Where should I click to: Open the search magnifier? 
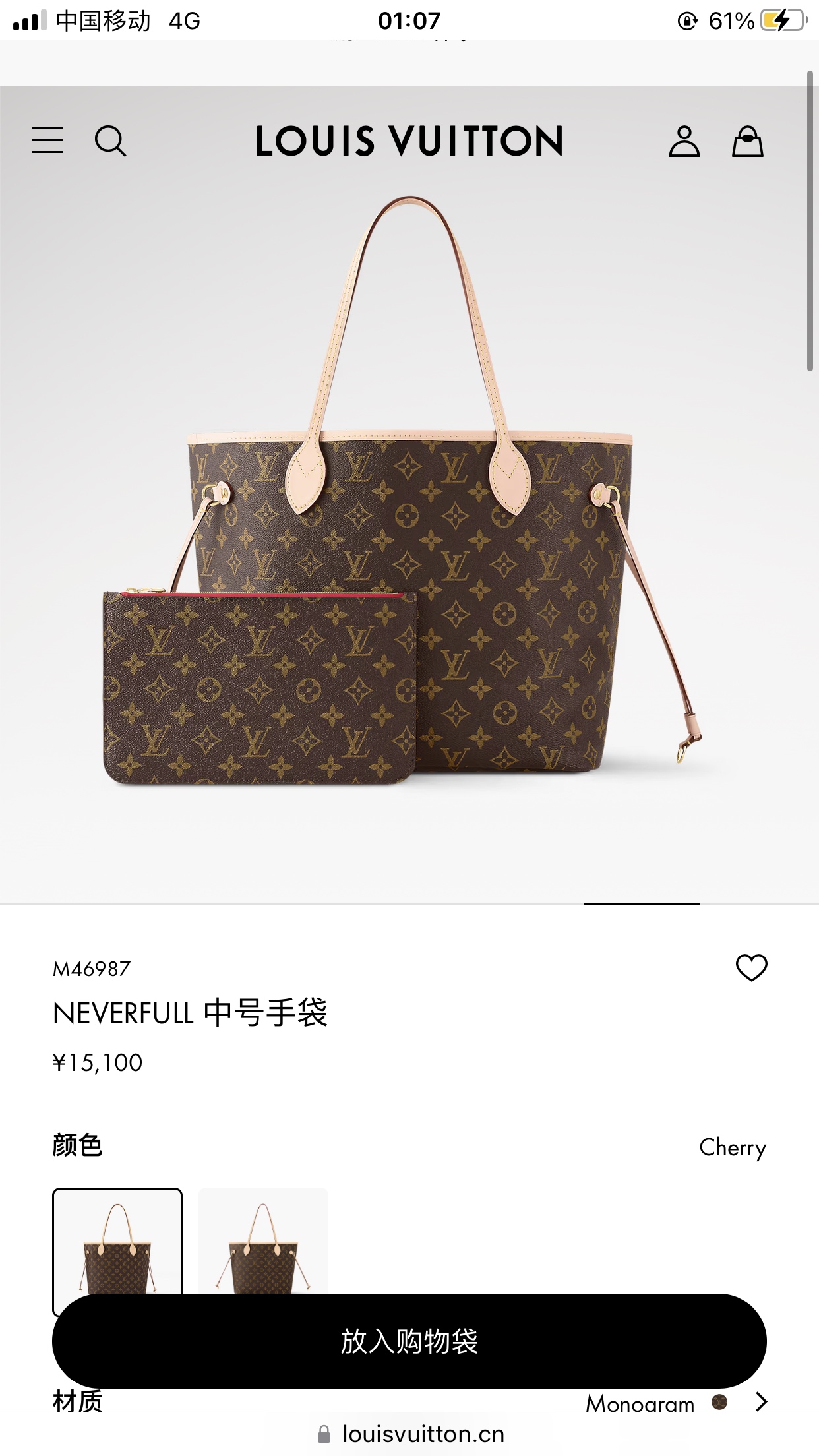110,141
